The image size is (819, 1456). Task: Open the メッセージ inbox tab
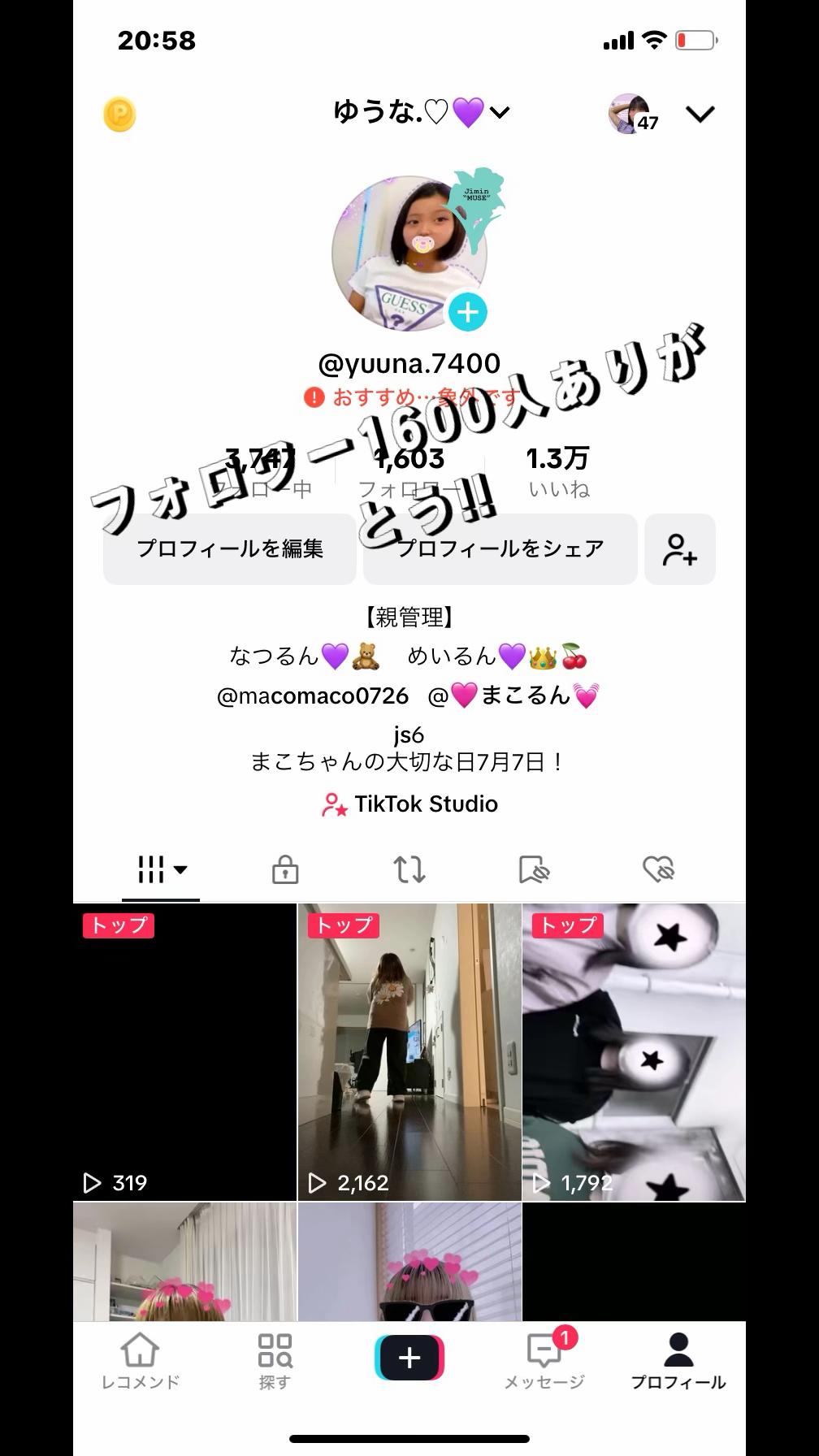point(544,1362)
